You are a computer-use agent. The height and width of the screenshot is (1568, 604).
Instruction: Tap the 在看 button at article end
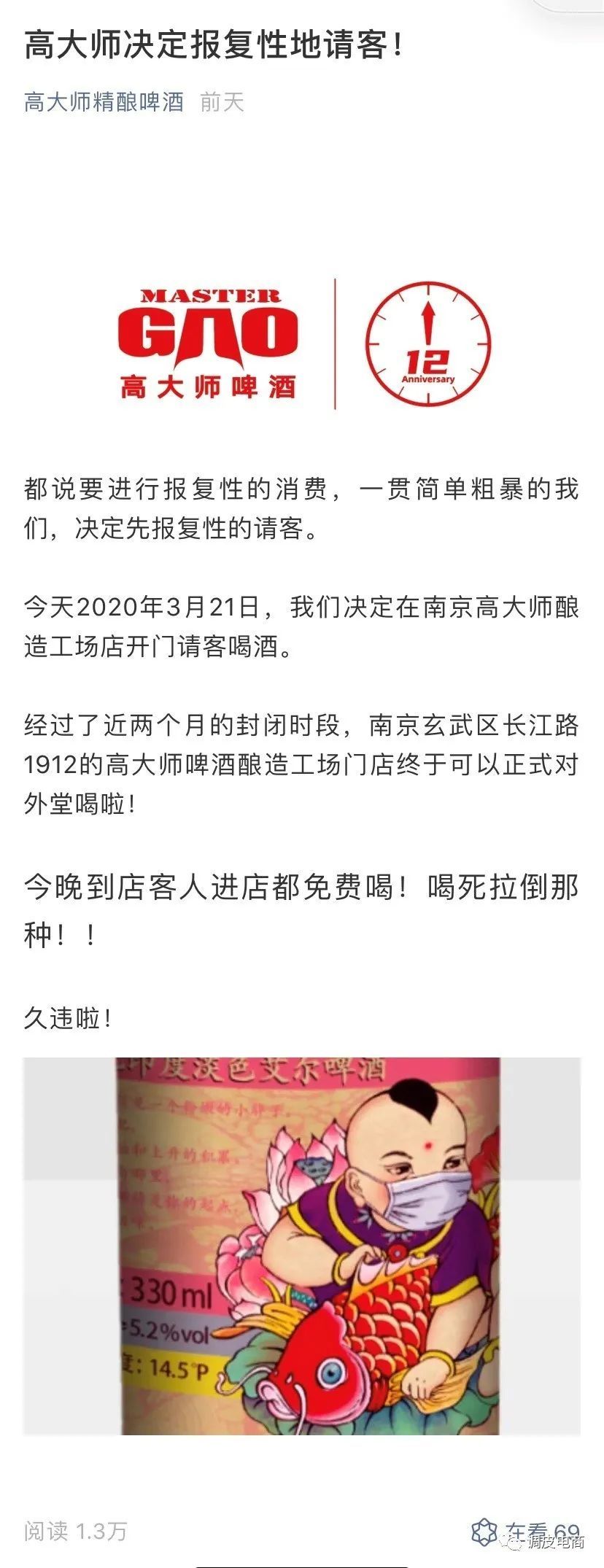click(x=524, y=1532)
